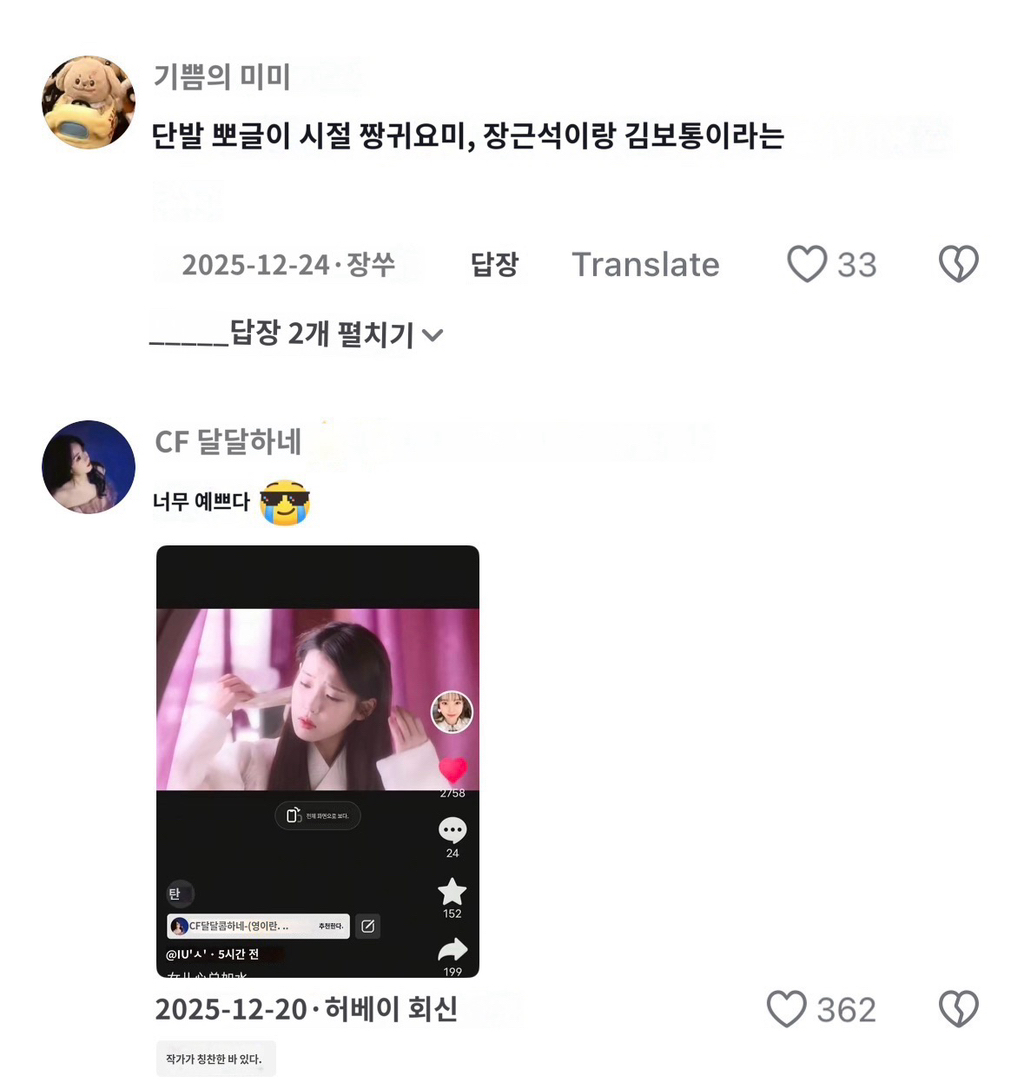
Task: Open the video's comments speech bubble
Action: pyautogui.click(x=452, y=831)
